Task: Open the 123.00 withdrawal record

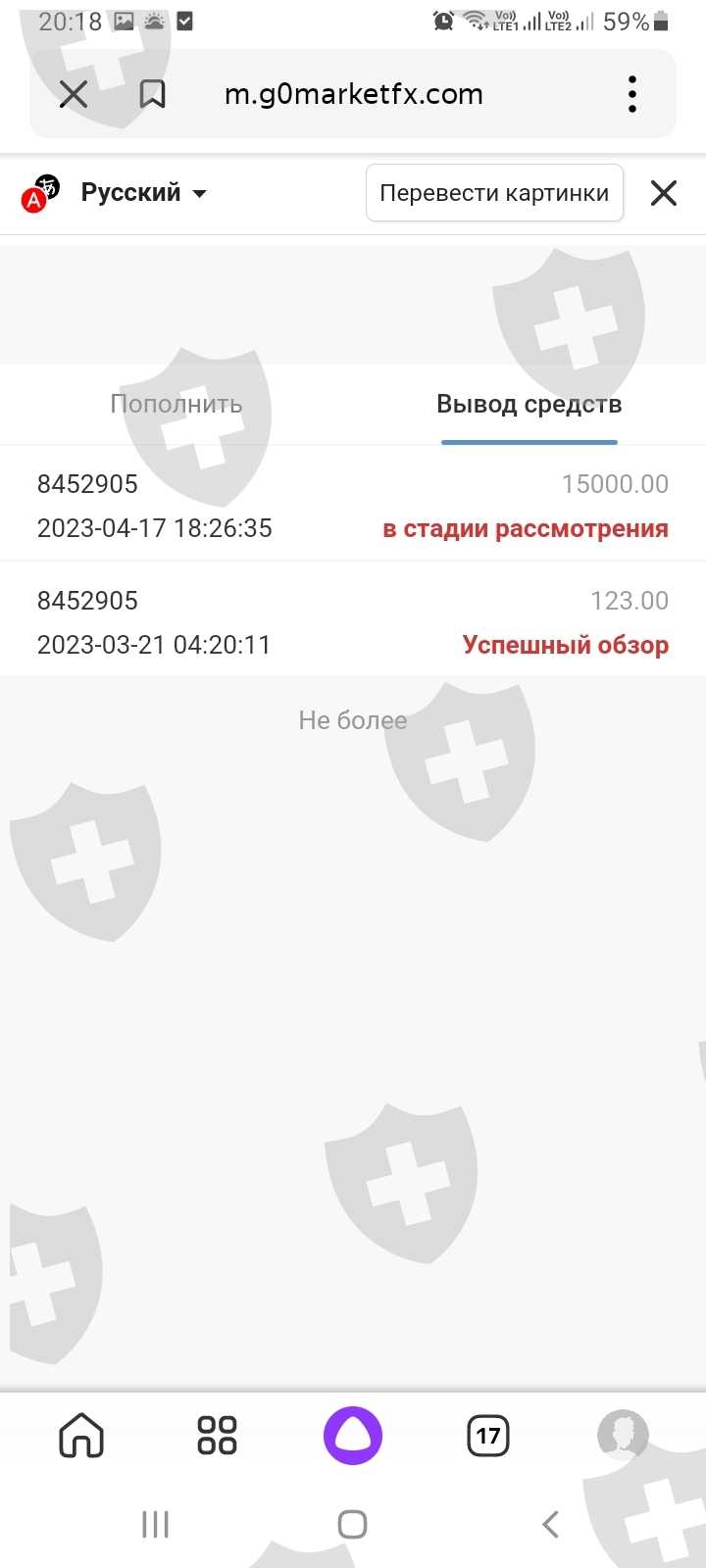Action: point(353,621)
